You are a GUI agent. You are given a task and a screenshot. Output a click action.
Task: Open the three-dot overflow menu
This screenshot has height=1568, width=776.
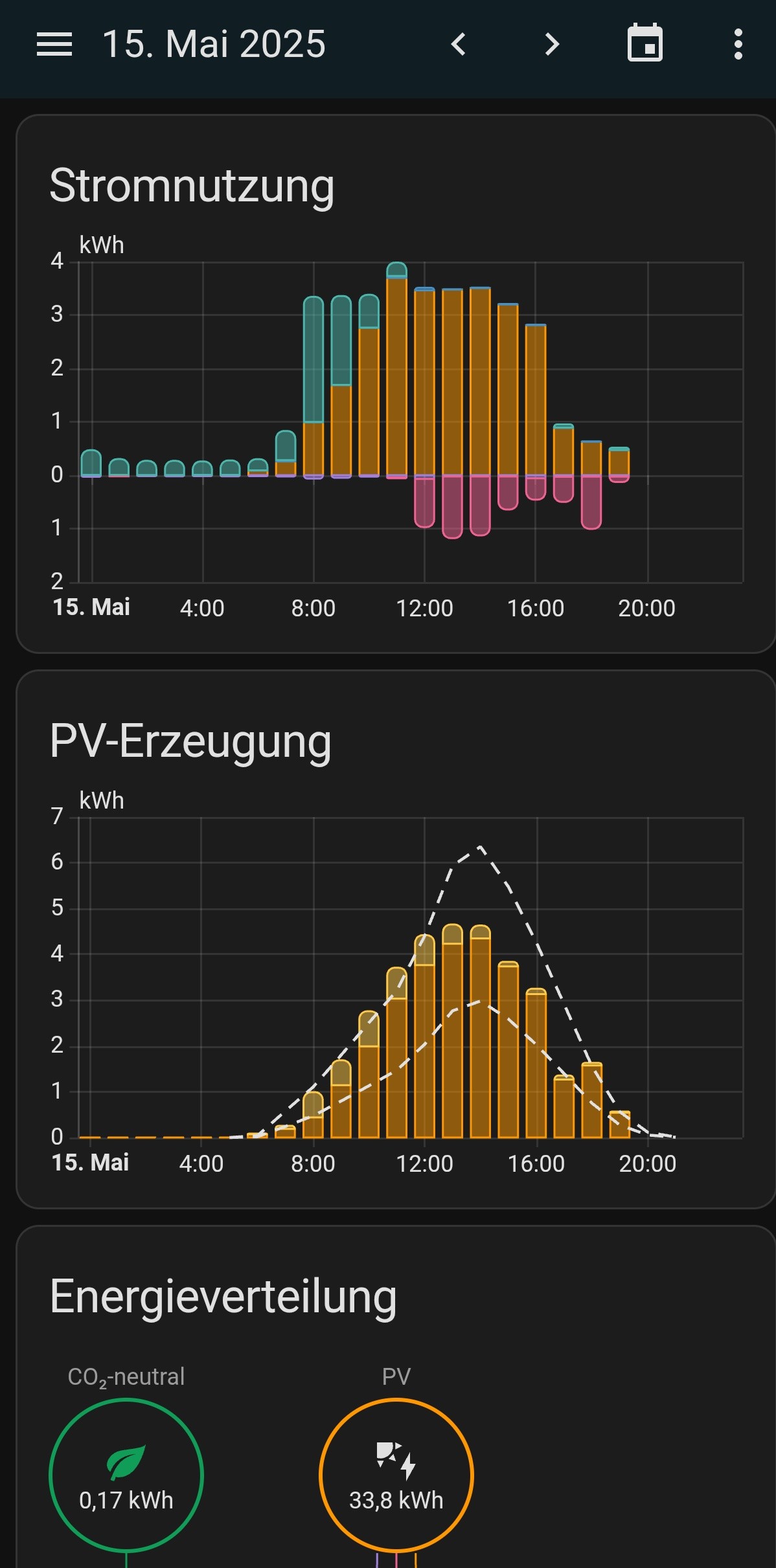click(738, 44)
